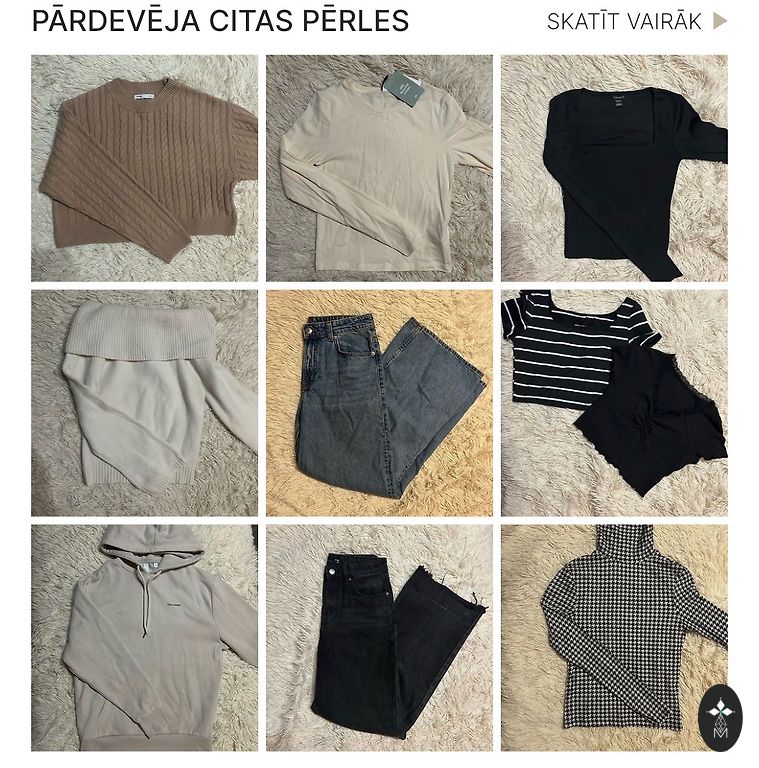Open the black flared jeans item

[379, 637]
